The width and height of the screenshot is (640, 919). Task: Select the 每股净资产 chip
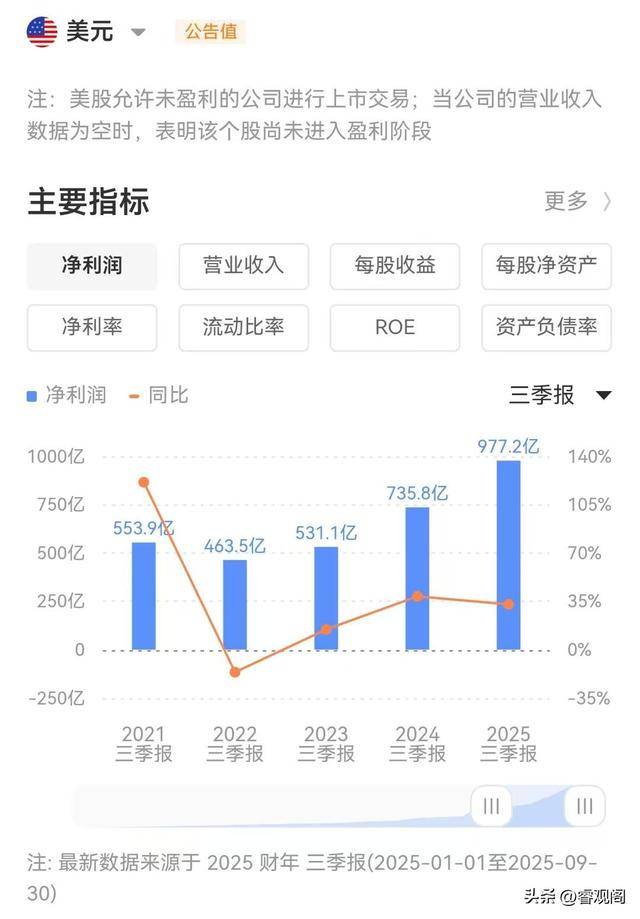coord(546,266)
